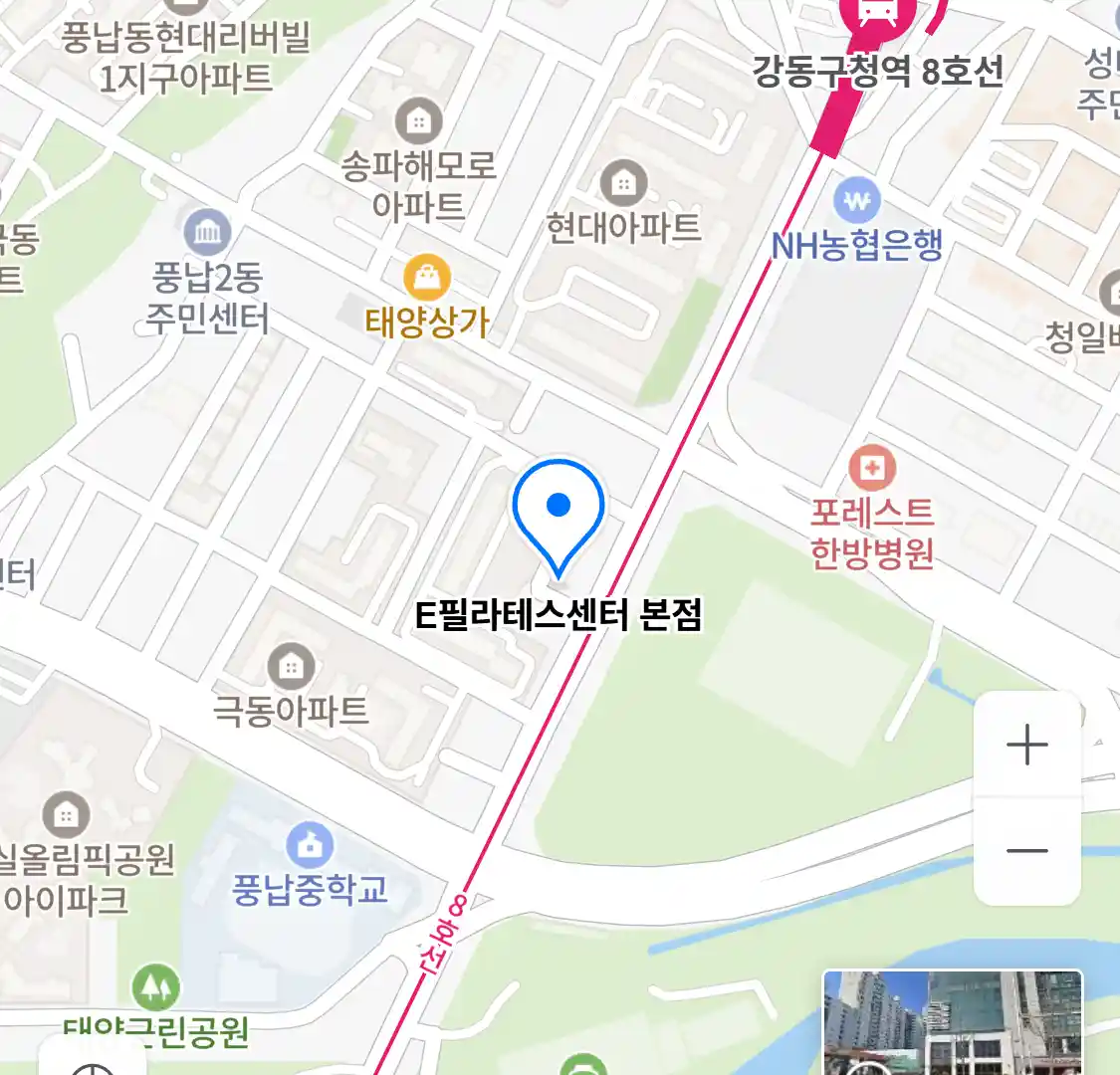Open the 태양상가 shopping marker
This screenshot has height=1075, width=1120.
426,278
